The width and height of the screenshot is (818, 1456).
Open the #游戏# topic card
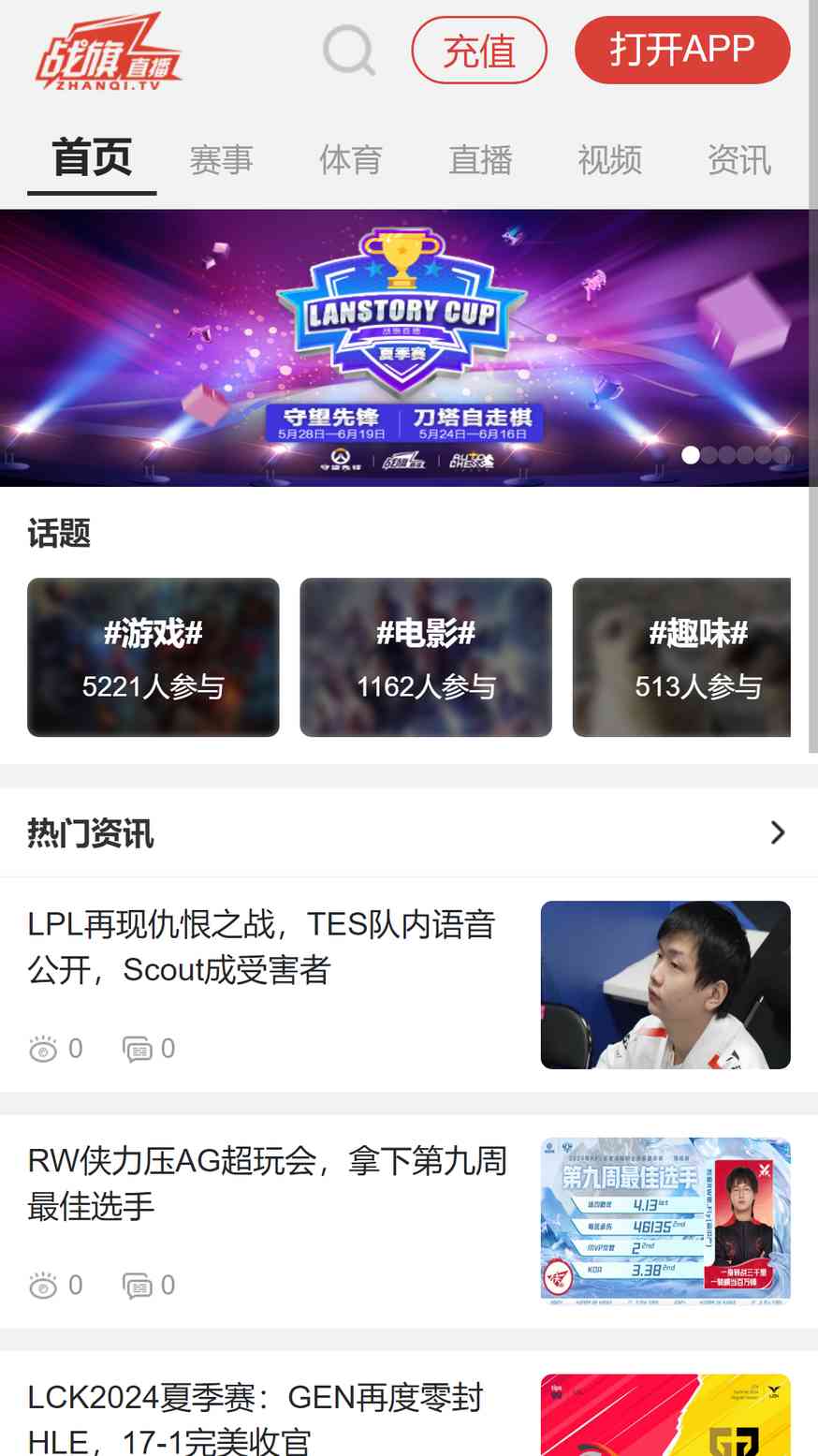click(153, 657)
